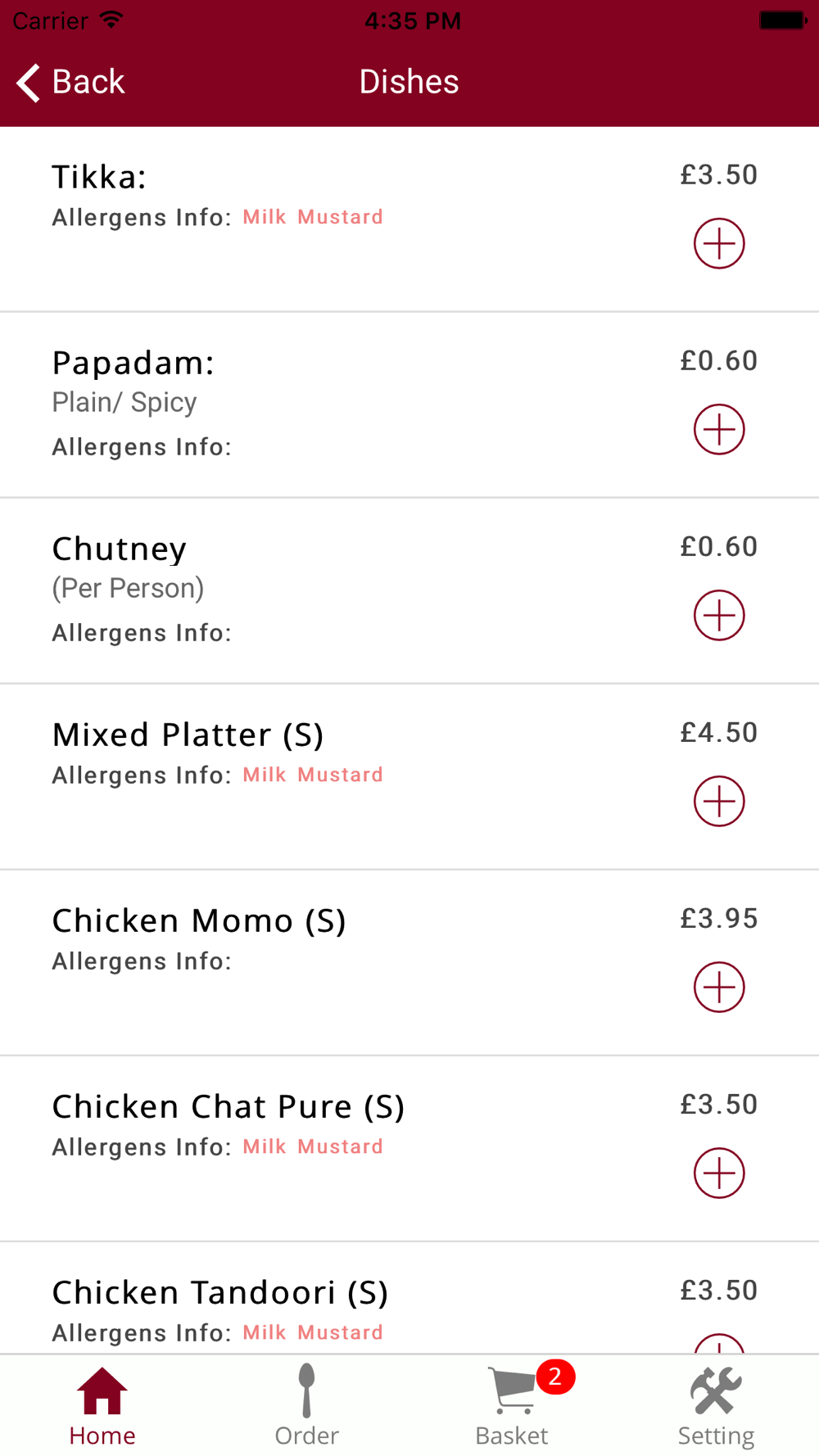Add Tikka to the basket
The image size is (819, 1456).
[x=719, y=243]
